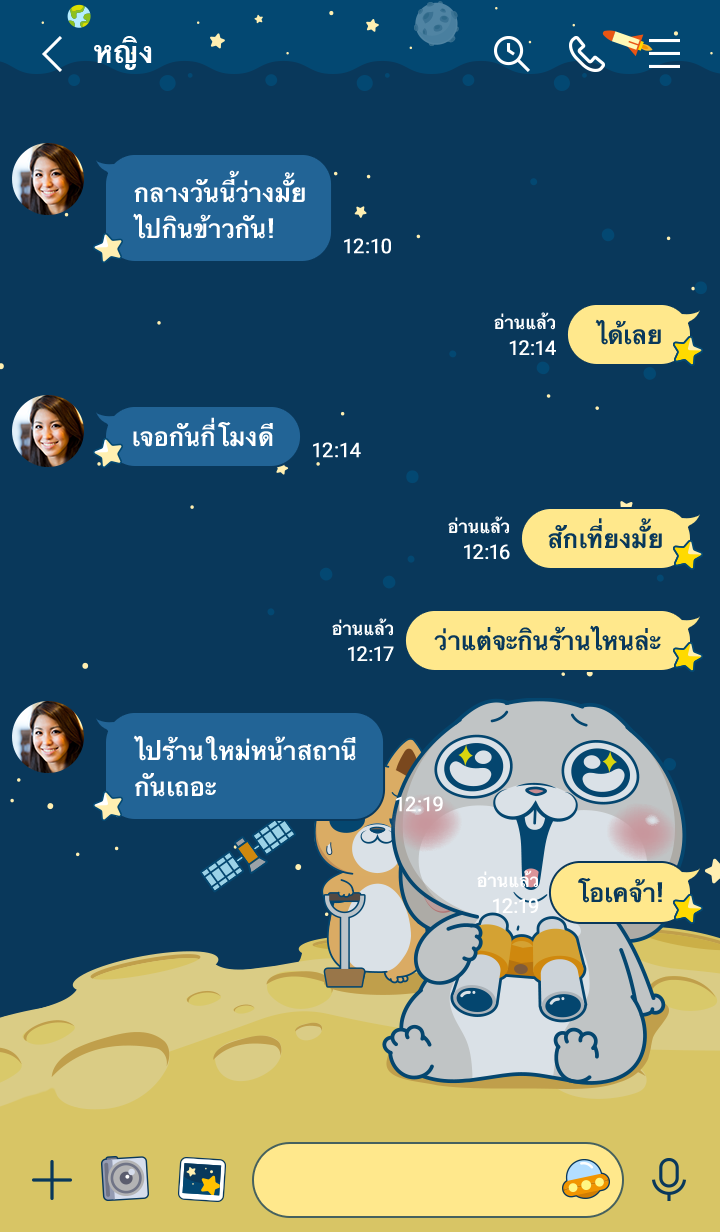Focus the message input field
The width and height of the screenshot is (720, 1232).
tap(405, 1180)
